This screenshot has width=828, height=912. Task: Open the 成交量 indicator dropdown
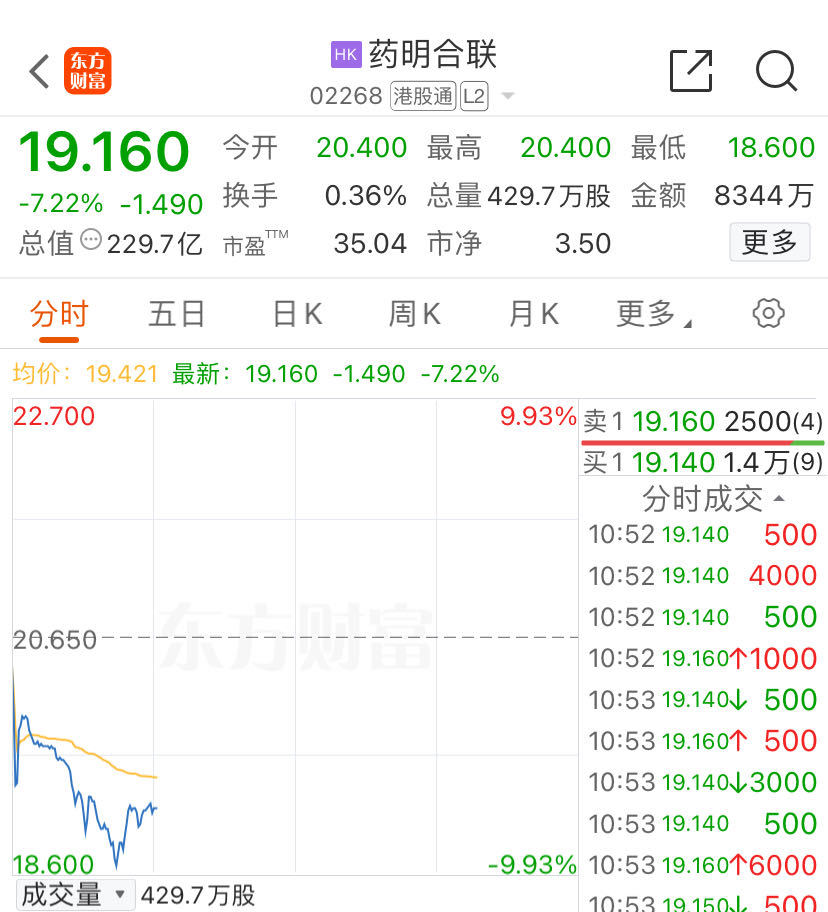[76, 895]
